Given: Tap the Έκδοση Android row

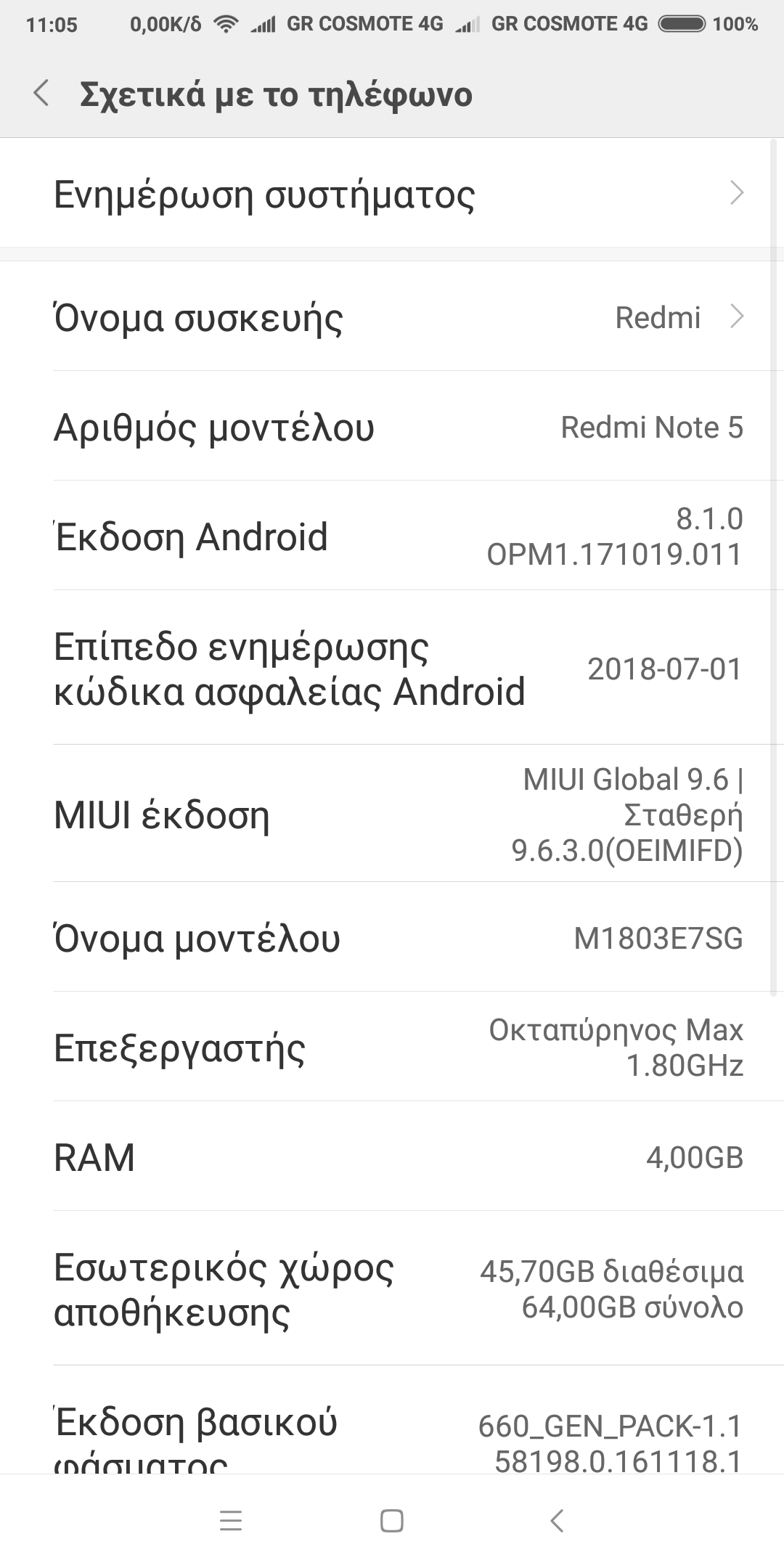Looking at the screenshot, I should (x=392, y=536).
